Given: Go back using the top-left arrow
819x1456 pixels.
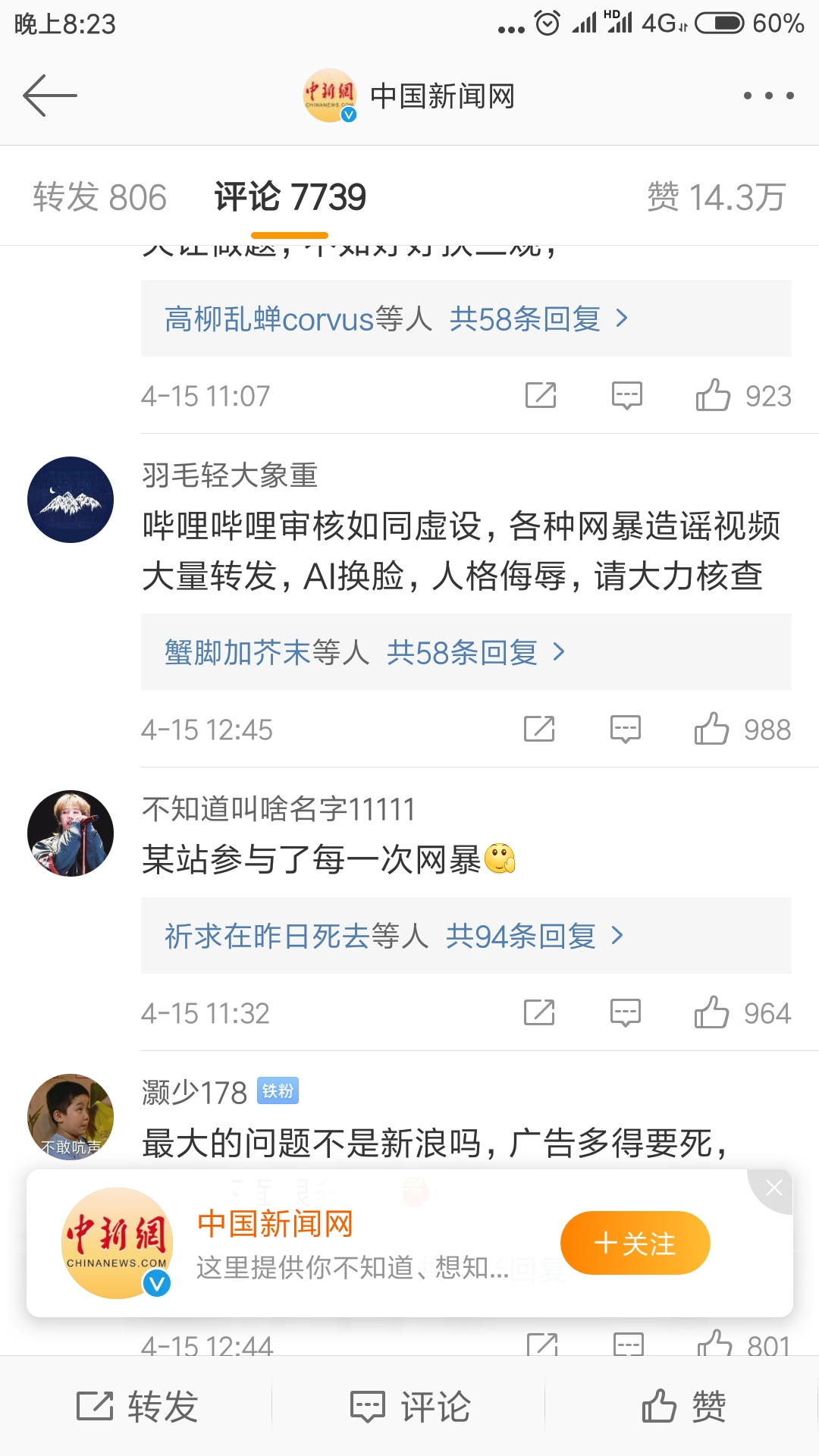Looking at the screenshot, I should click(x=50, y=96).
